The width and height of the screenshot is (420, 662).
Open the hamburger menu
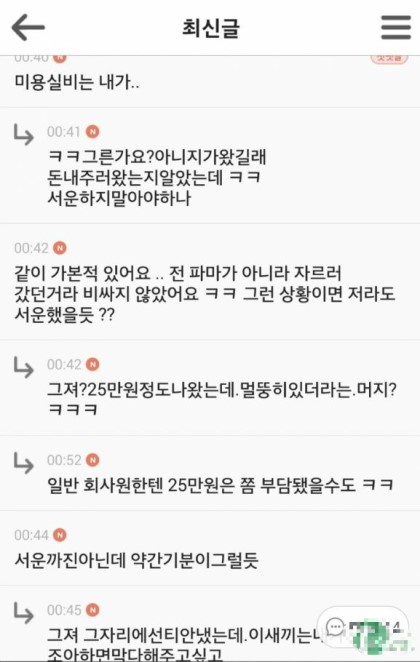click(396, 27)
